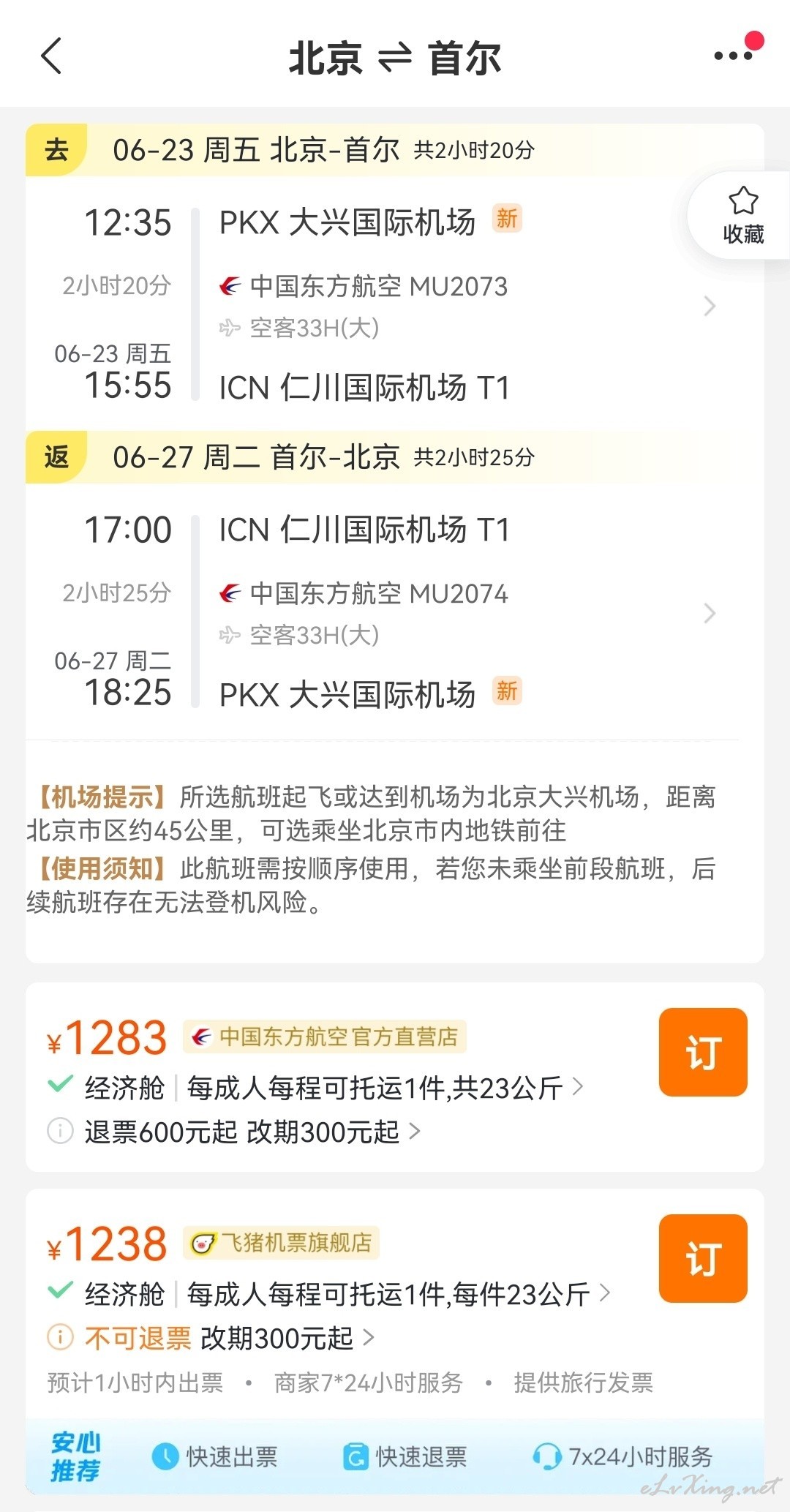Book the ¥1238 Fliggy flagship store fare
Viewport: 790px width, 1512px height.
tap(703, 1258)
